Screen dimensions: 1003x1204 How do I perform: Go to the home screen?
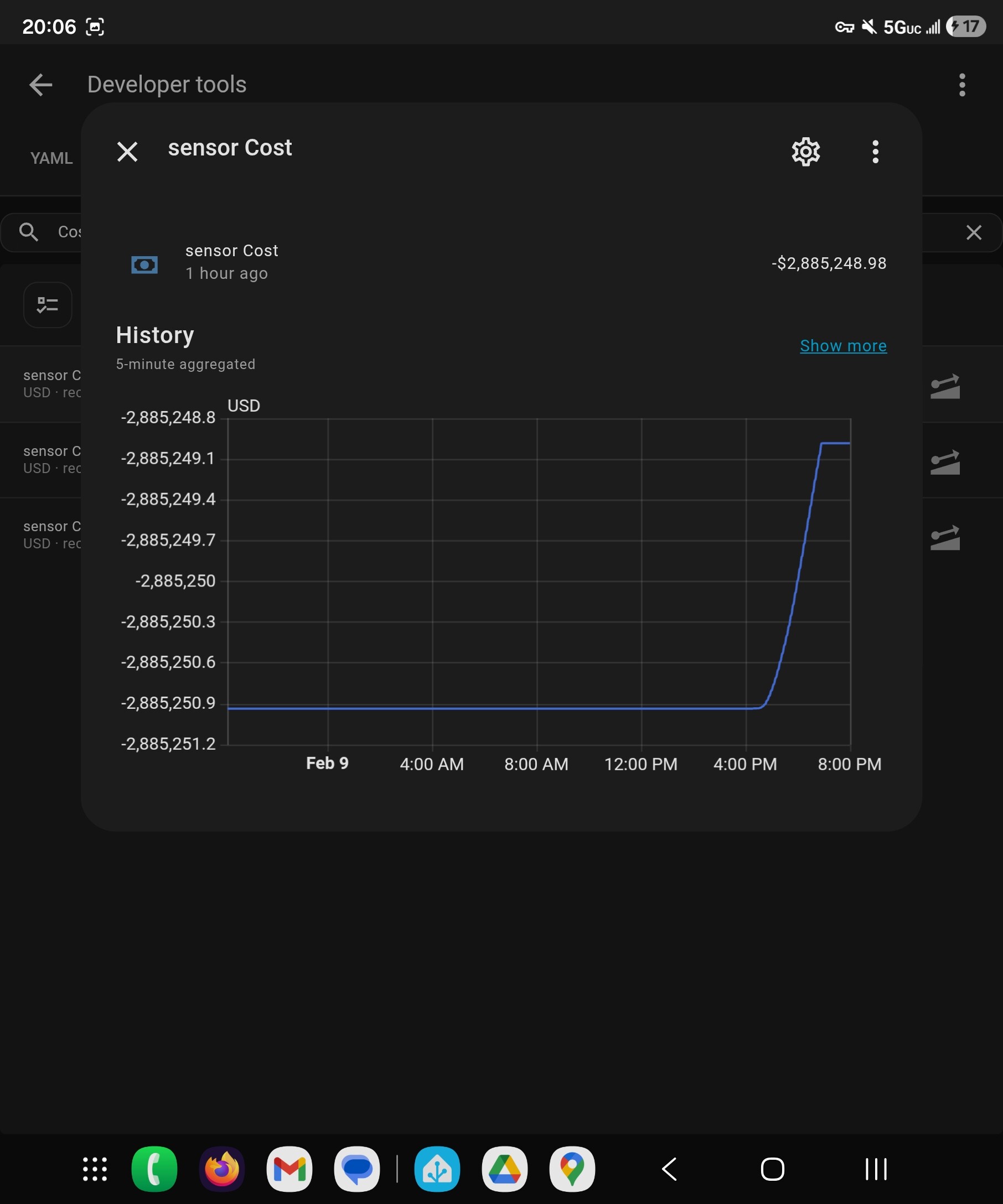[772, 1169]
